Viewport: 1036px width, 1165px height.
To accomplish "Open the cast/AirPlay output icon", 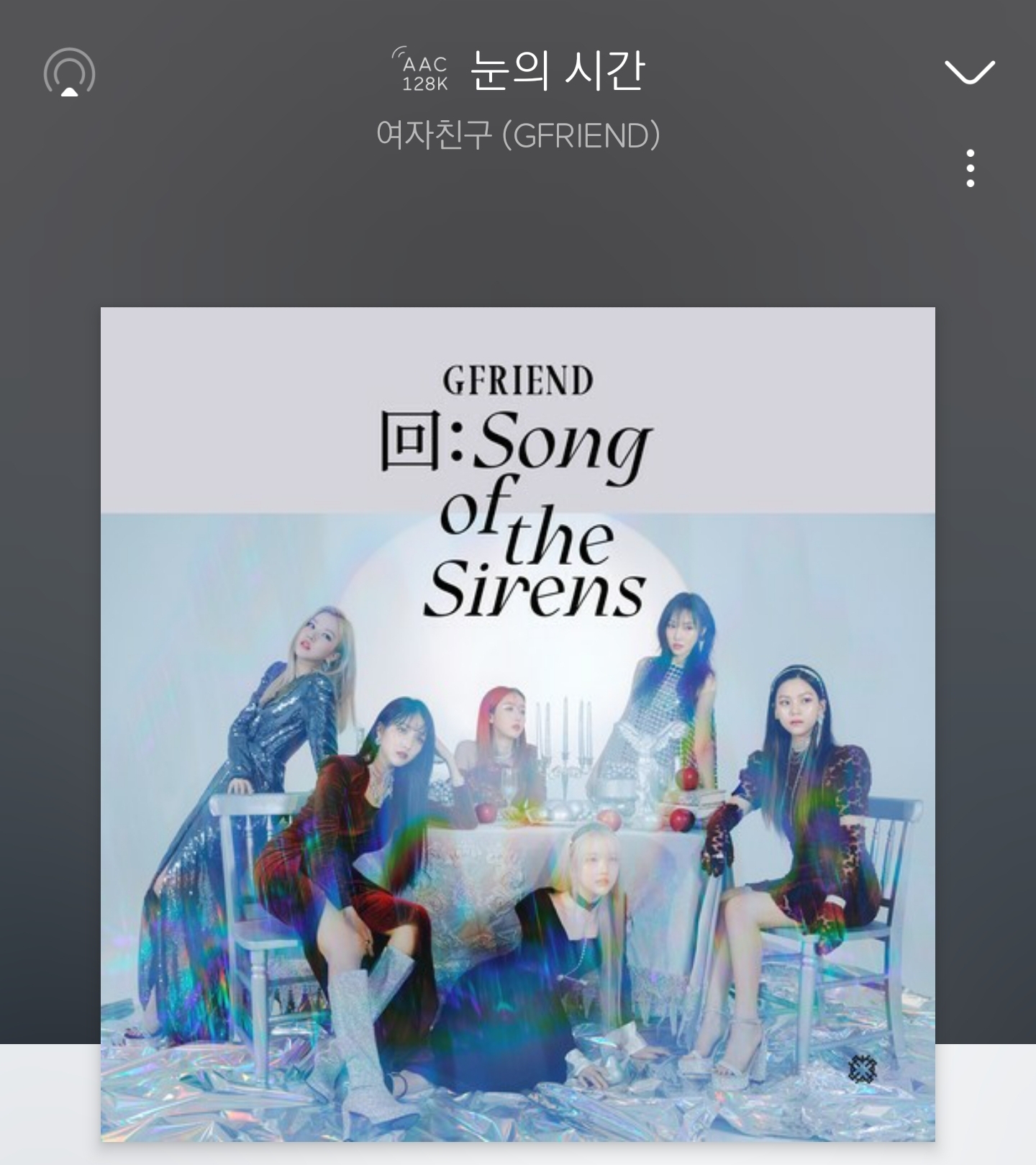I will [70, 72].
